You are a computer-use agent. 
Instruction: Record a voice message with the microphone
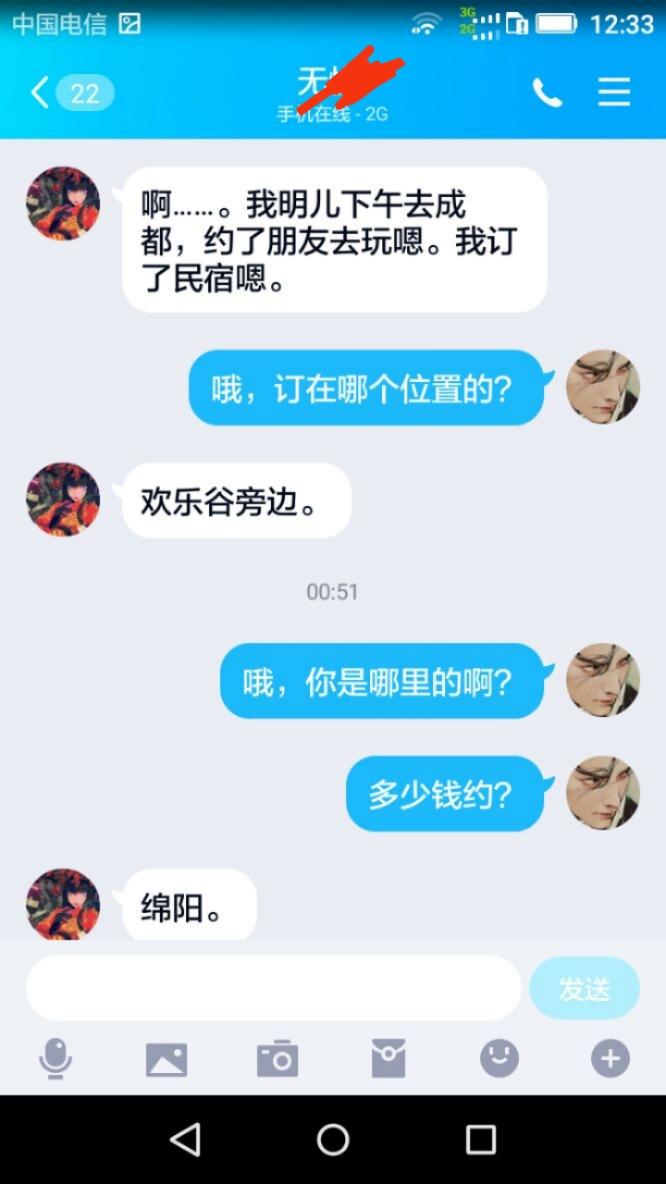coord(56,1058)
